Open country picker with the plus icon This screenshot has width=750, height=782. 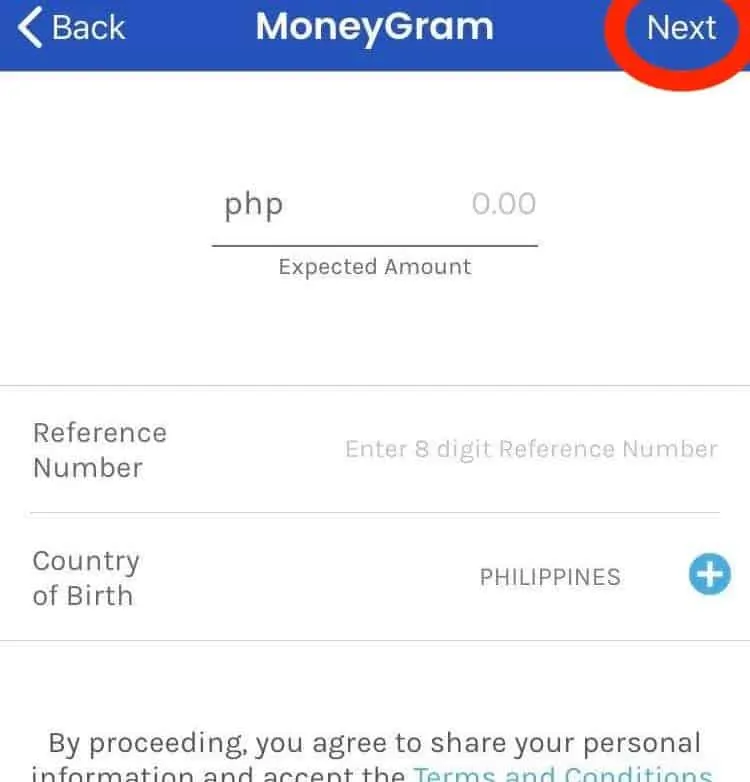(x=709, y=575)
